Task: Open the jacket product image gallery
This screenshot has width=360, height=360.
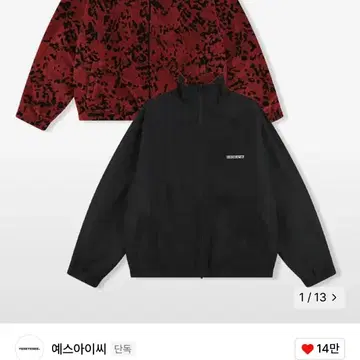Action: tap(180, 160)
